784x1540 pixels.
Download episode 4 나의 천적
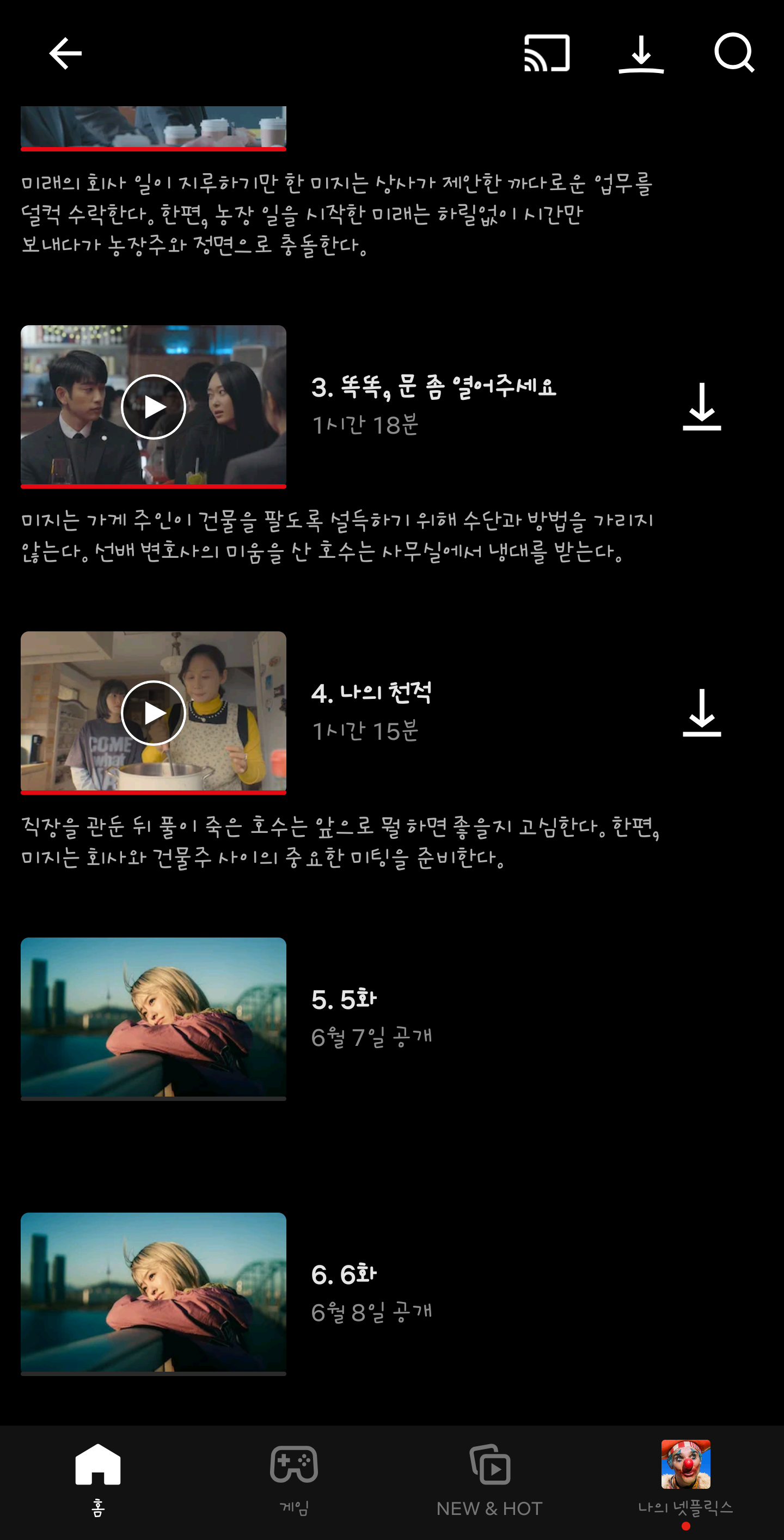tap(702, 713)
